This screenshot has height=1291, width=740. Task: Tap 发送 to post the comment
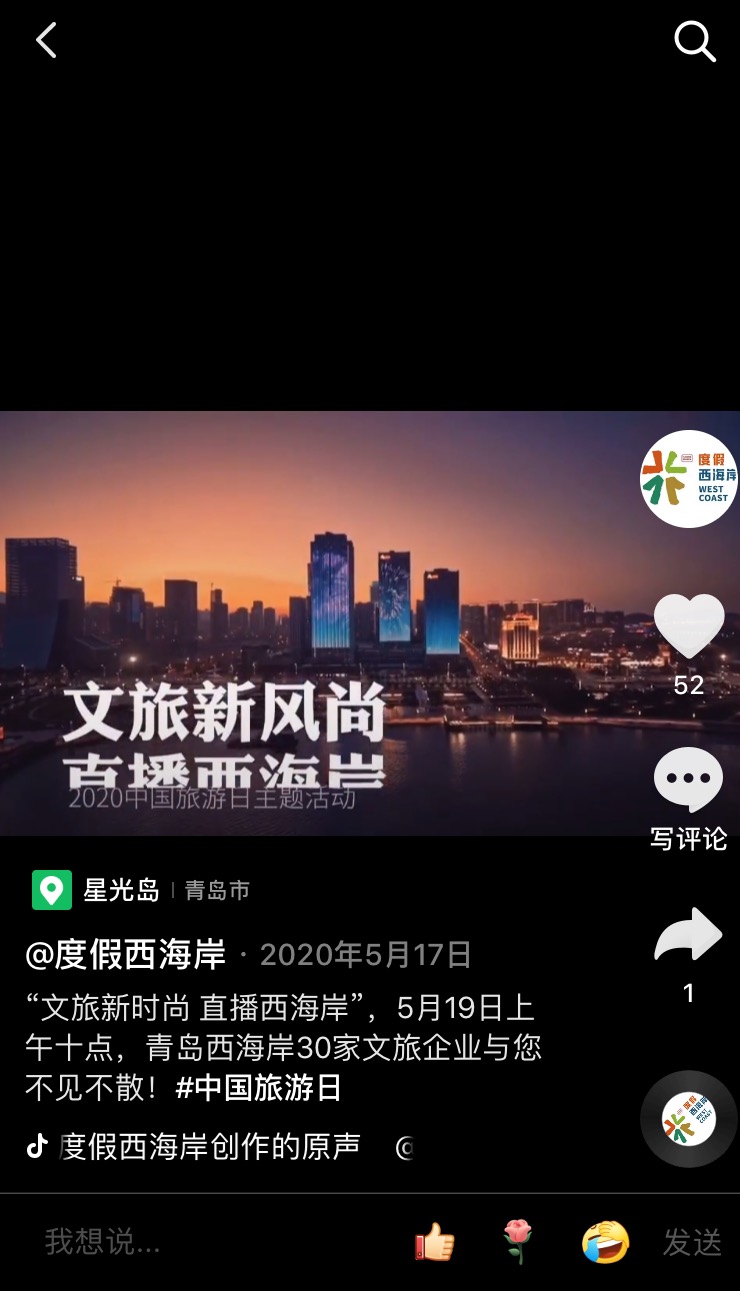click(x=691, y=1243)
